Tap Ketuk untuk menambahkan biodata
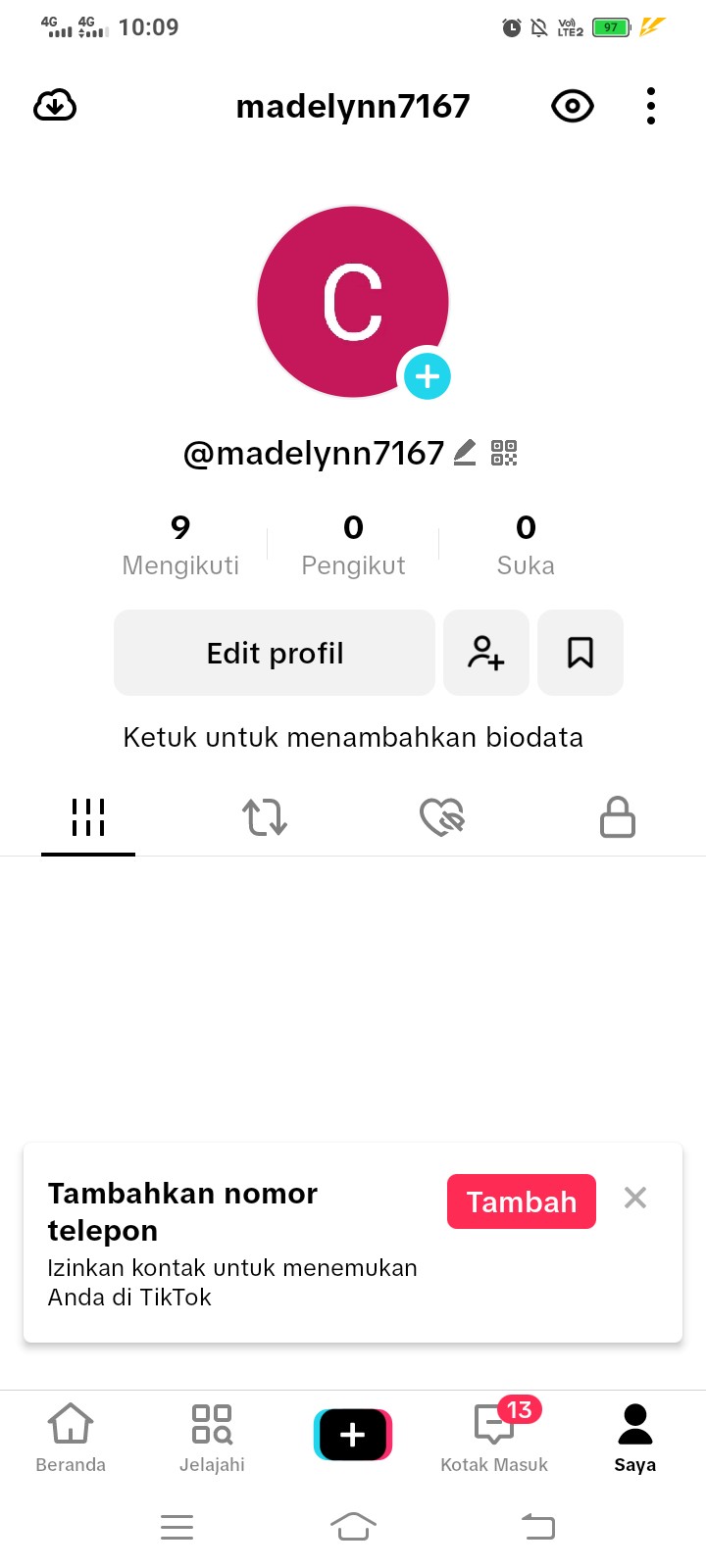This screenshot has height=1568, width=706. pyautogui.click(x=353, y=737)
